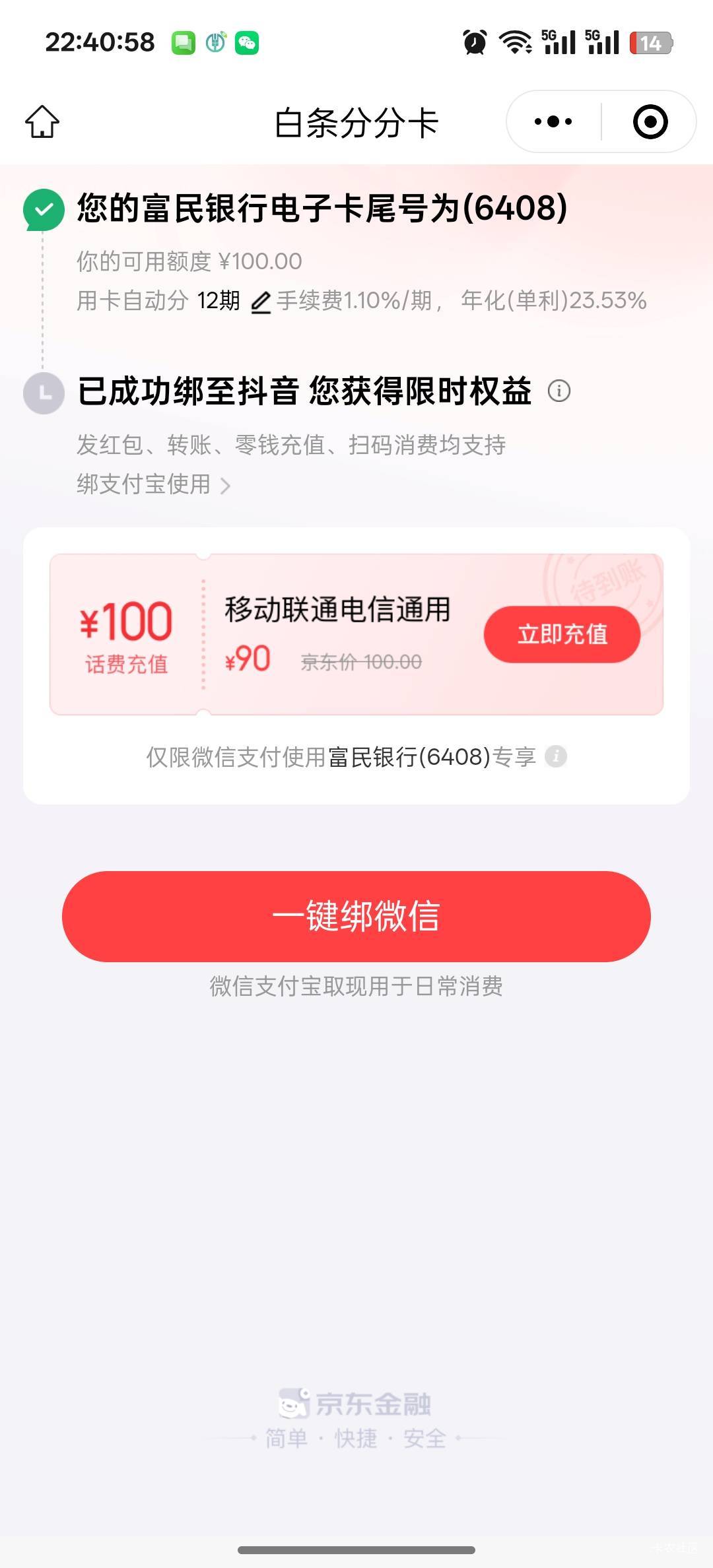The width and height of the screenshot is (713, 1568).
Task: Edit the 12期 installment setting
Action: [x=261, y=302]
